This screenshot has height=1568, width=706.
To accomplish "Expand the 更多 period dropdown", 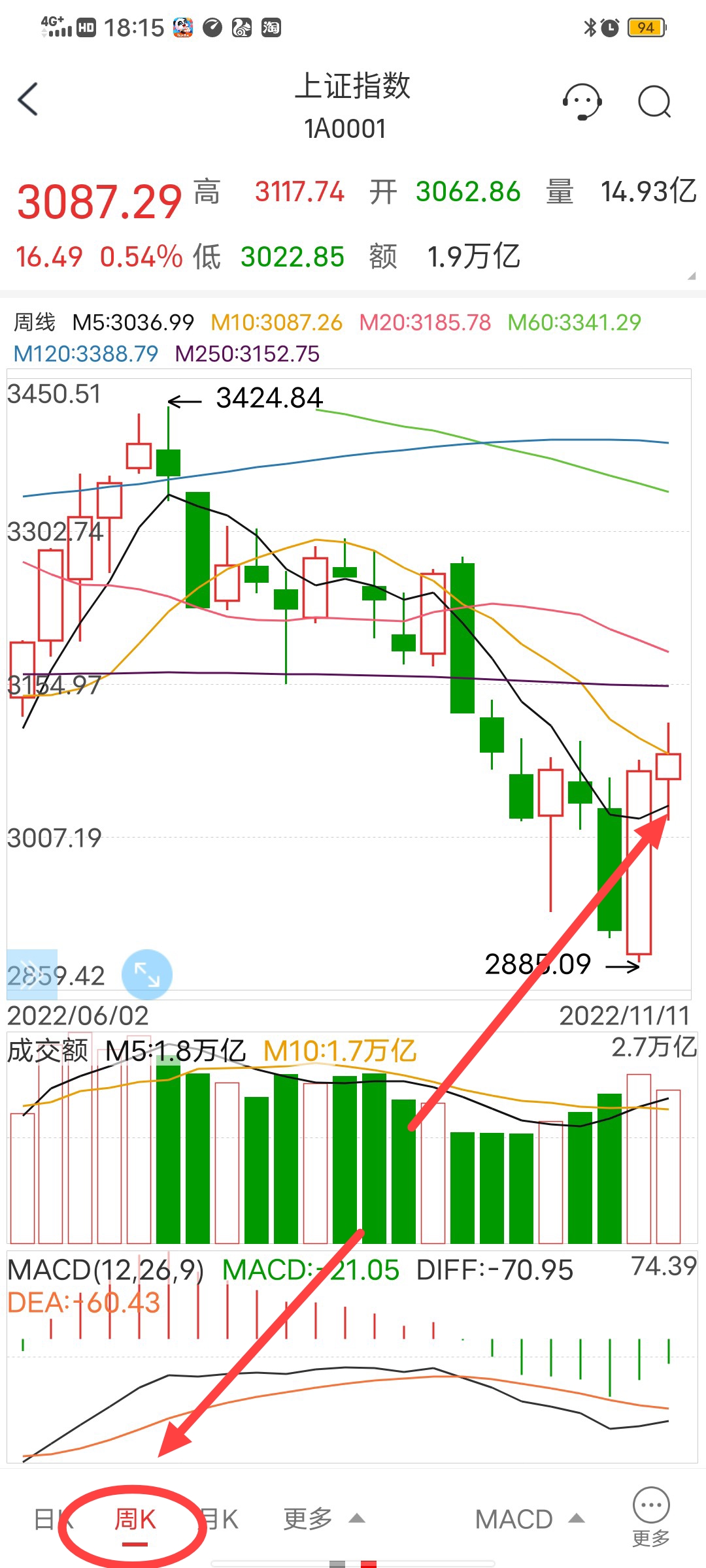I will tap(323, 1520).
